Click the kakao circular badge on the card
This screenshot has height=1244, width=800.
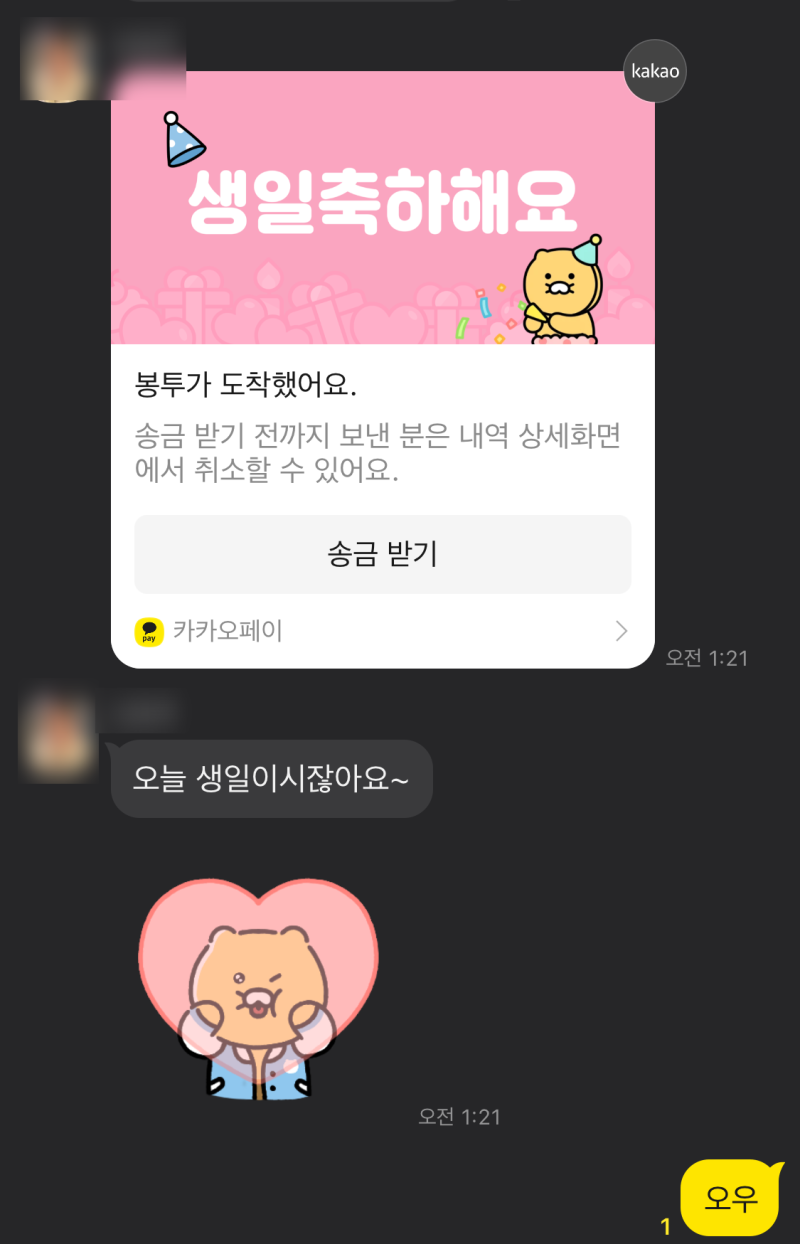(x=655, y=71)
